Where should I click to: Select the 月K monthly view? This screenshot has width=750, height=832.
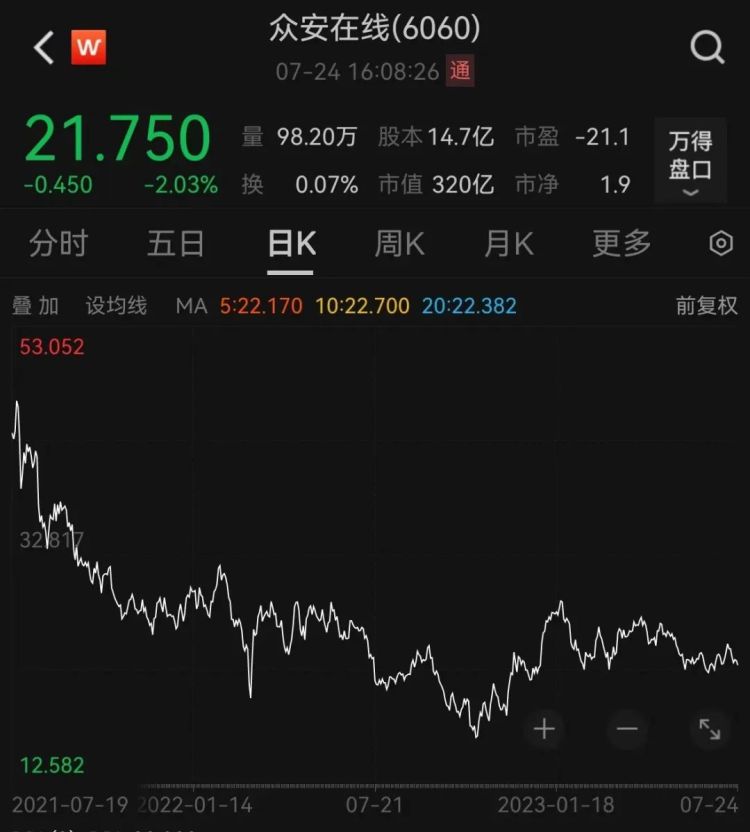[508, 243]
